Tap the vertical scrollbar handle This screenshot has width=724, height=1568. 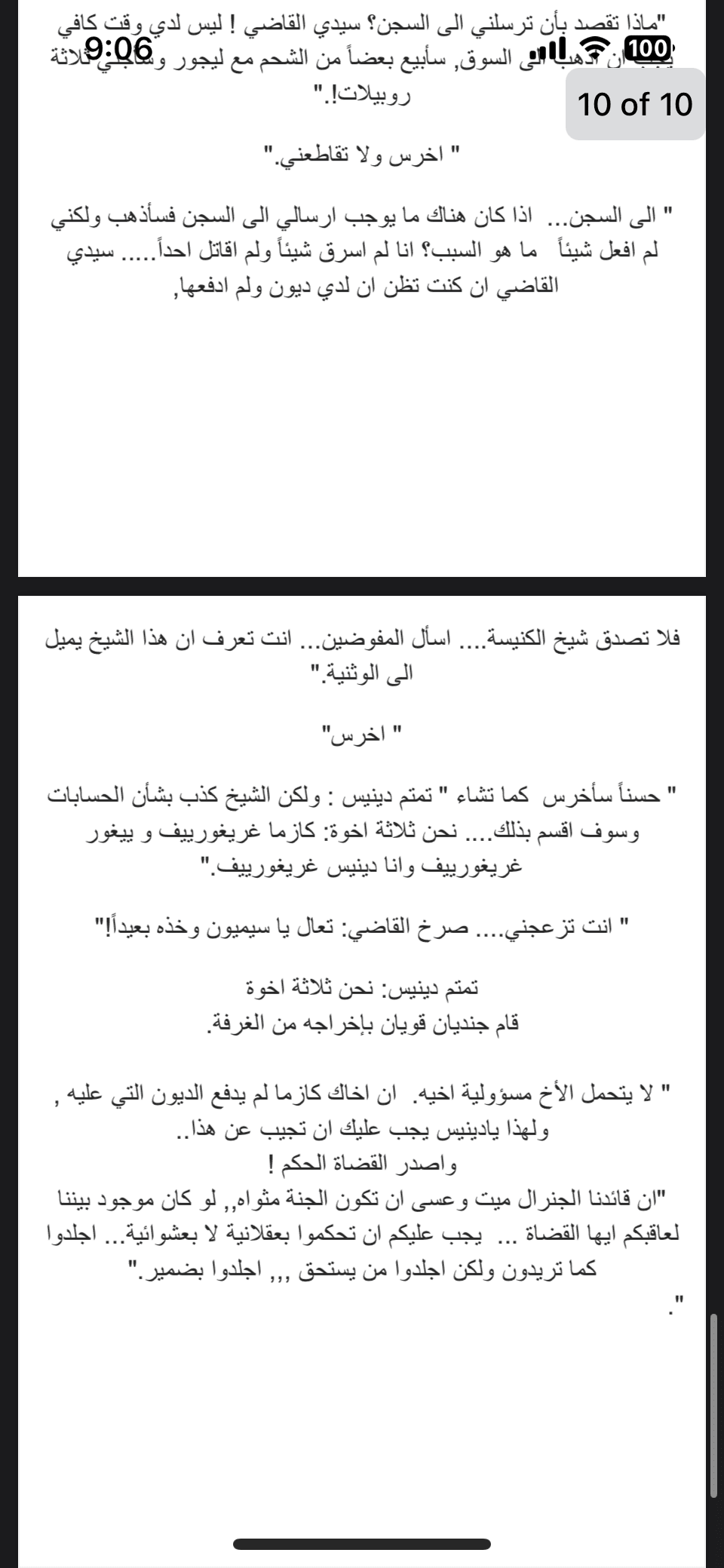point(713,1406)
